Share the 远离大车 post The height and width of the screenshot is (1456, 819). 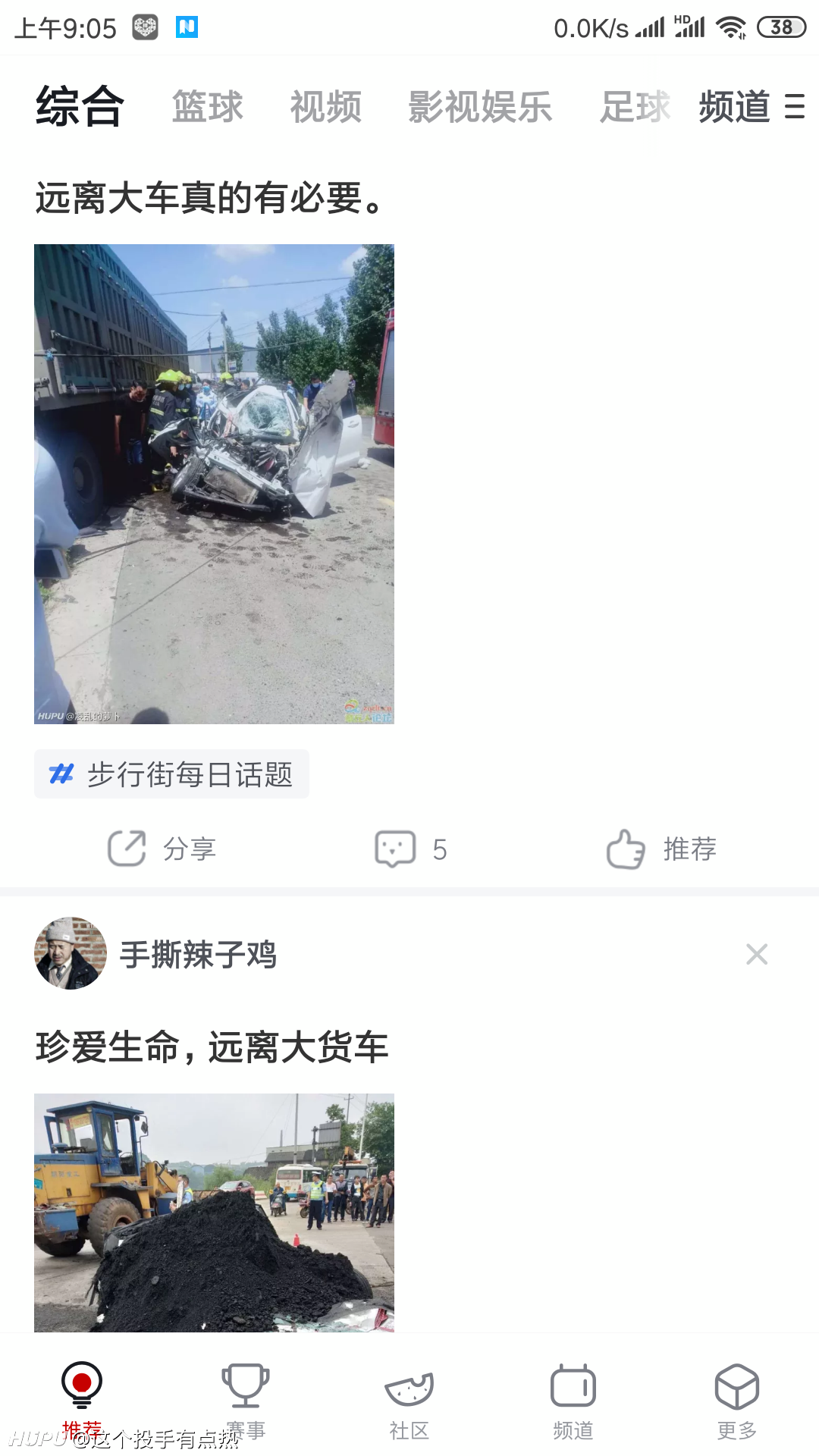[162, 849]
